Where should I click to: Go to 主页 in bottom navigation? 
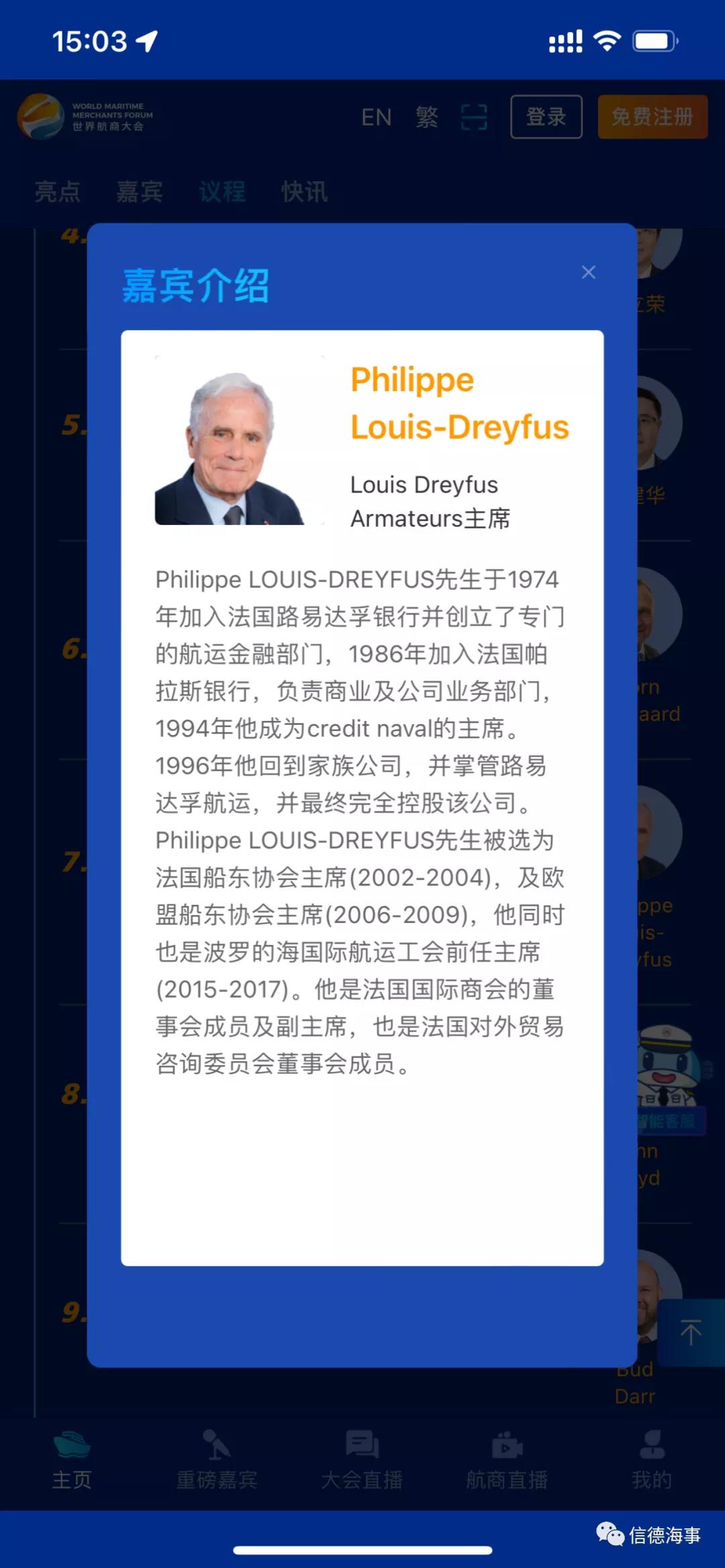pos(72,1459)
